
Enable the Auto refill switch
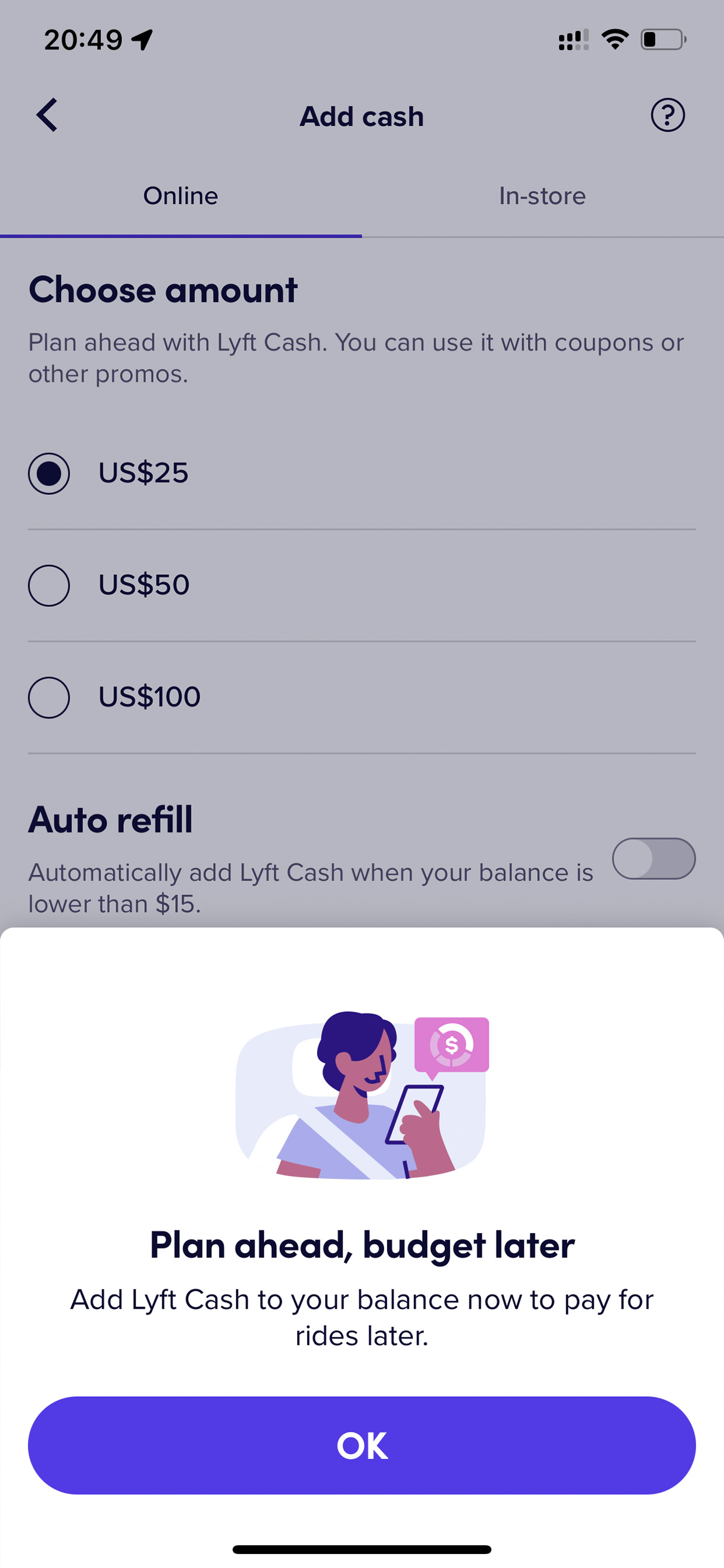tap(654, 859)
